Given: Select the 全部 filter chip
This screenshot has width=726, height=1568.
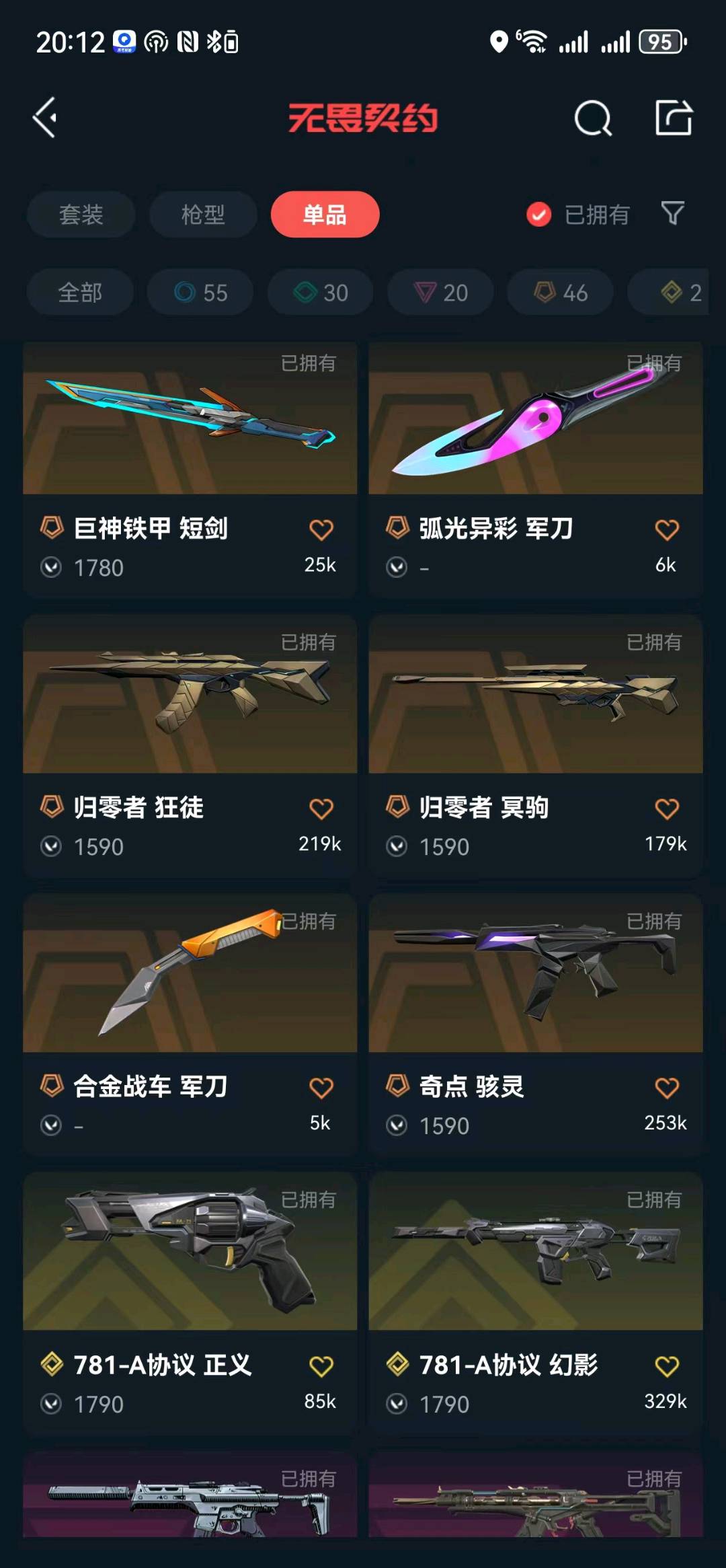Looking at the screenshot, I should (x=80, y=293).
